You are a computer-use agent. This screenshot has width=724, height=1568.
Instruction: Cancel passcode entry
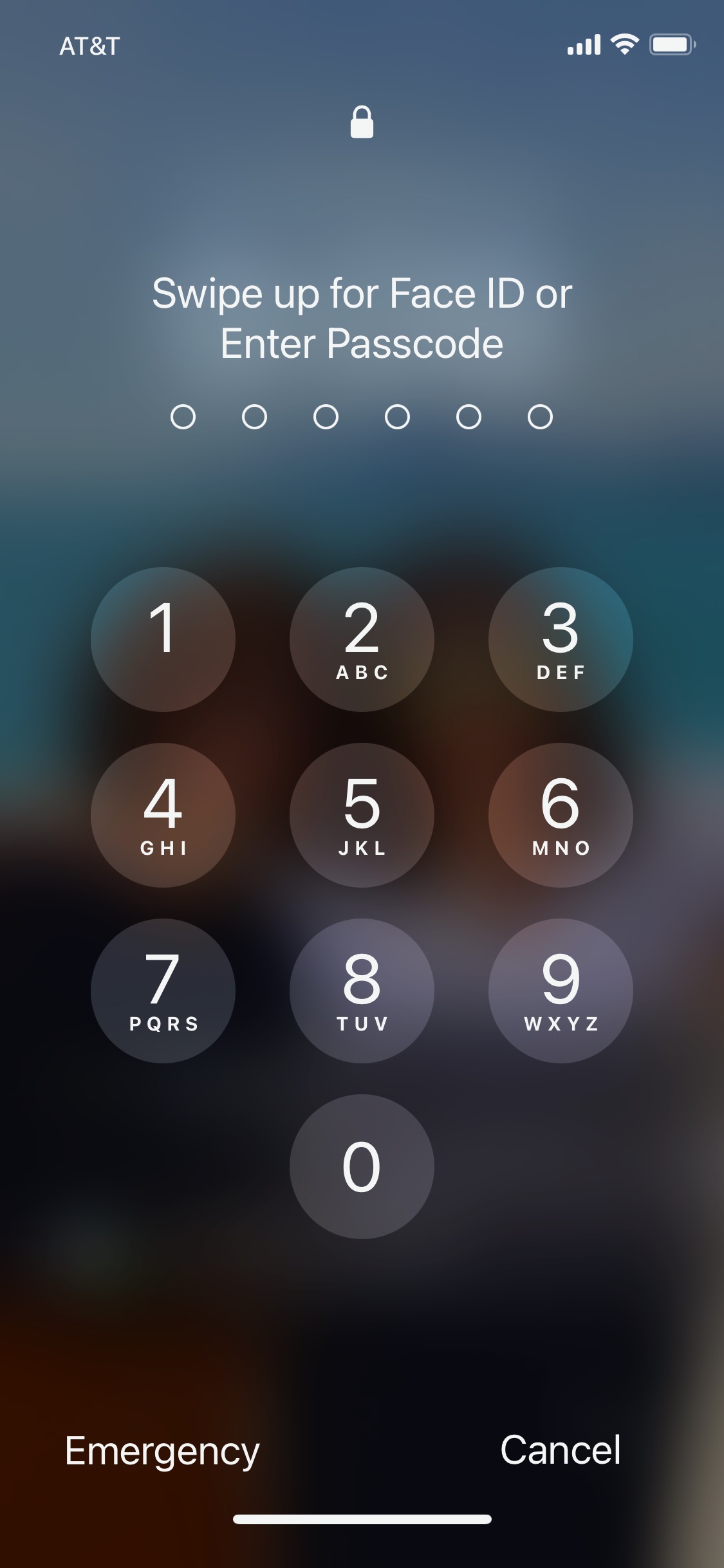561,1450
